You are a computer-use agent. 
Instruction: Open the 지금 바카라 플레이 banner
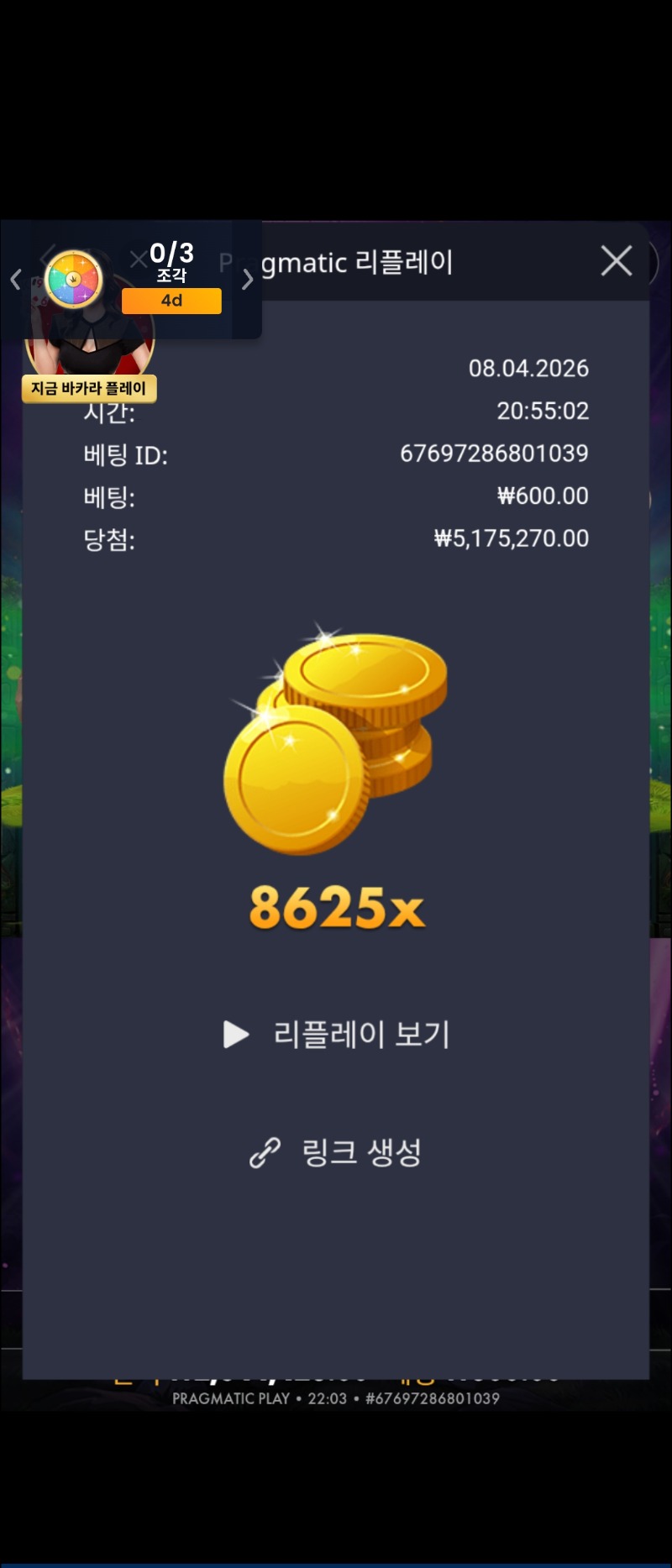click(x=89, y=388)
